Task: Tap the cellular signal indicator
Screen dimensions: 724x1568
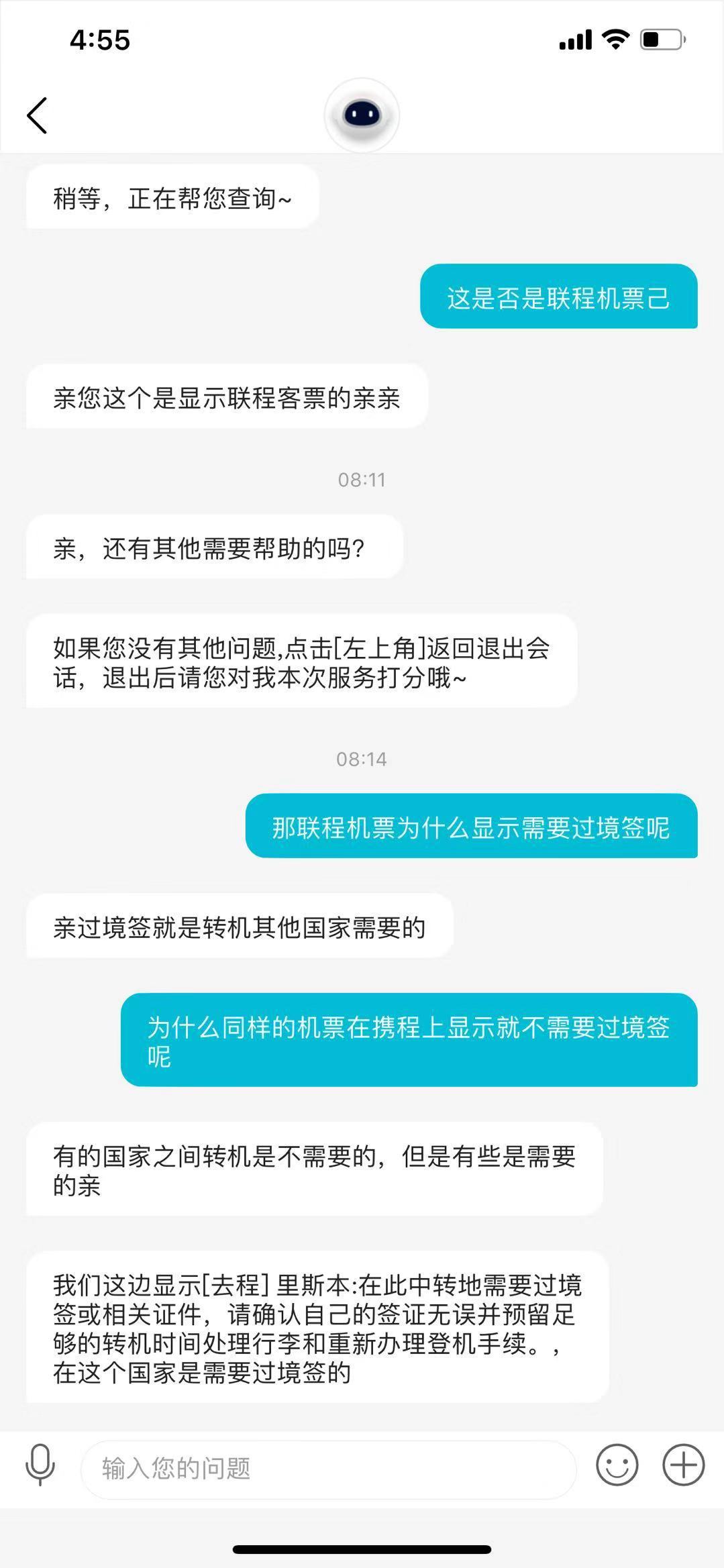Action: (x=577, y=40)
